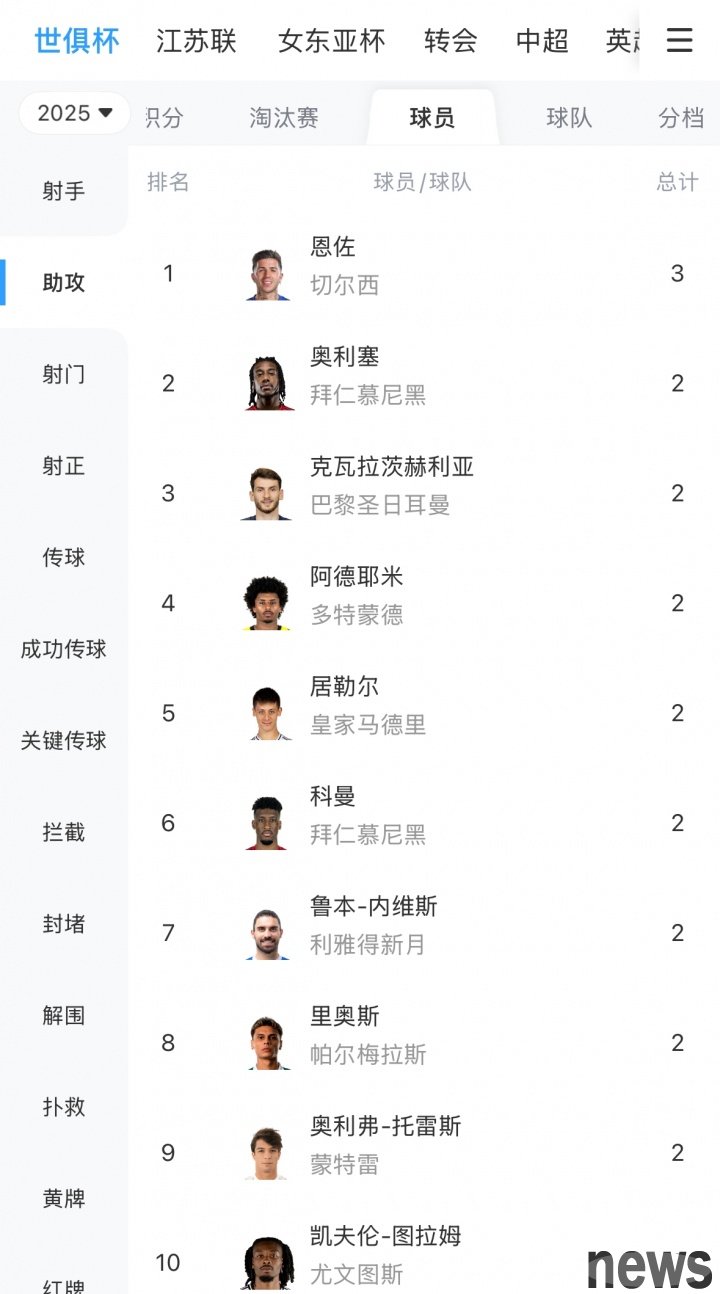Switch to 中超 league tab

[542, 41]
